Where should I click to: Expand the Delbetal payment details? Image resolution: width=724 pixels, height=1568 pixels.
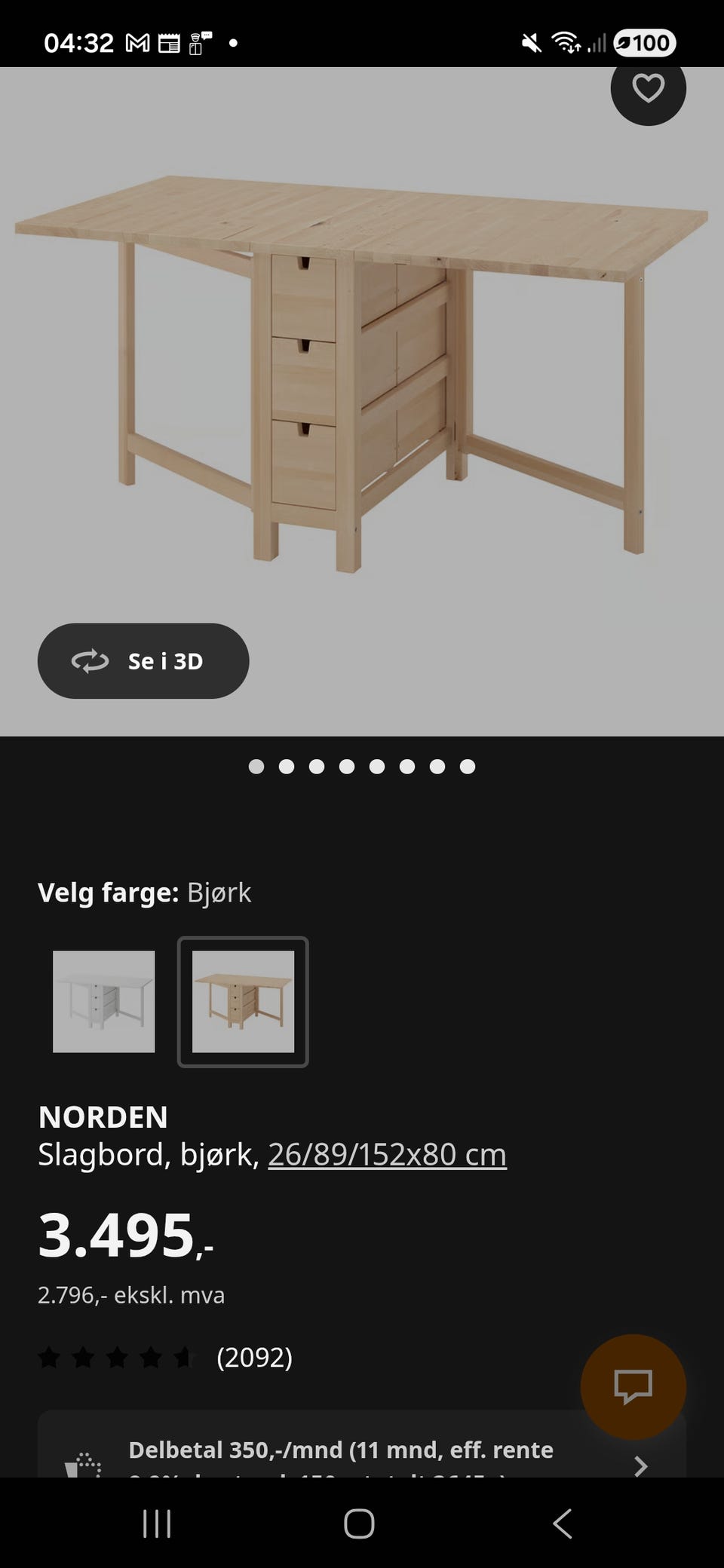[640, 1465]
